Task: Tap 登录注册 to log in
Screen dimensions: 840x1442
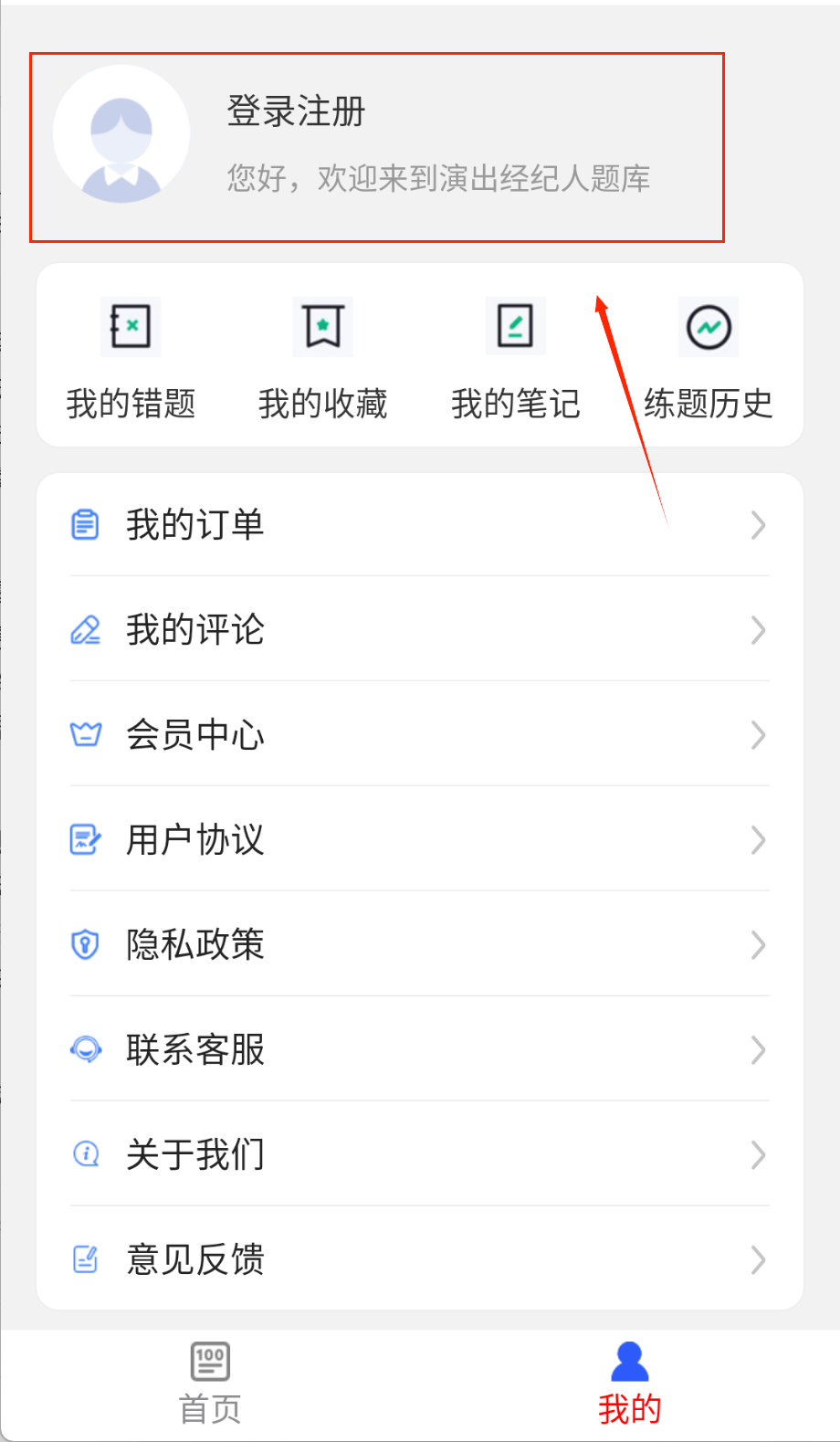Action: tap(296, 112)
